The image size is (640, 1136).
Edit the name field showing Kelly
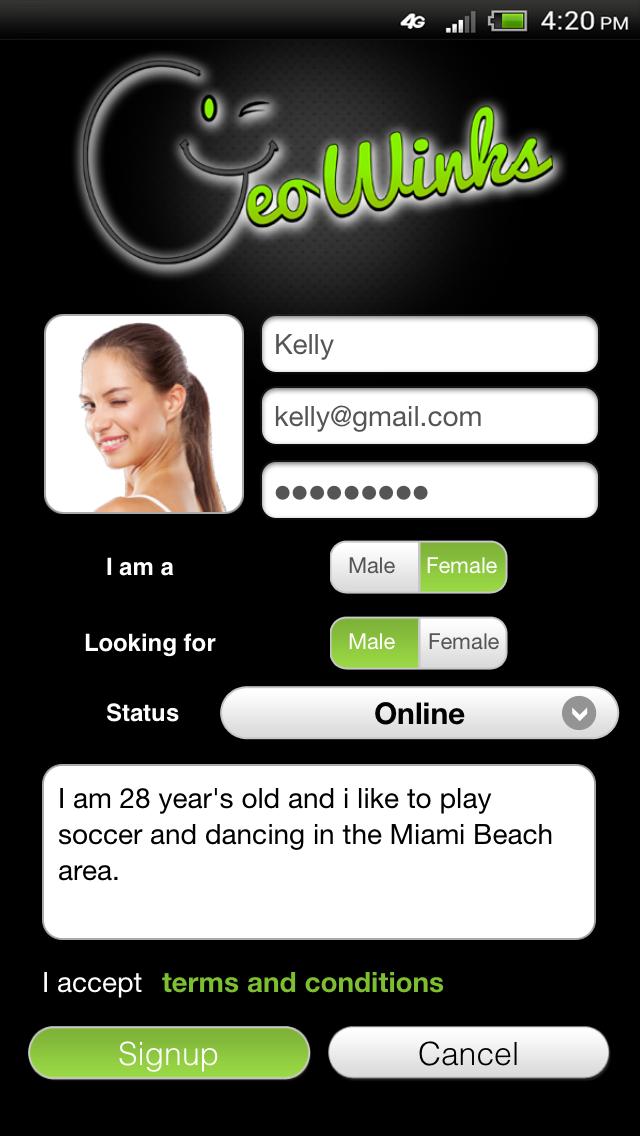(429, 345)
